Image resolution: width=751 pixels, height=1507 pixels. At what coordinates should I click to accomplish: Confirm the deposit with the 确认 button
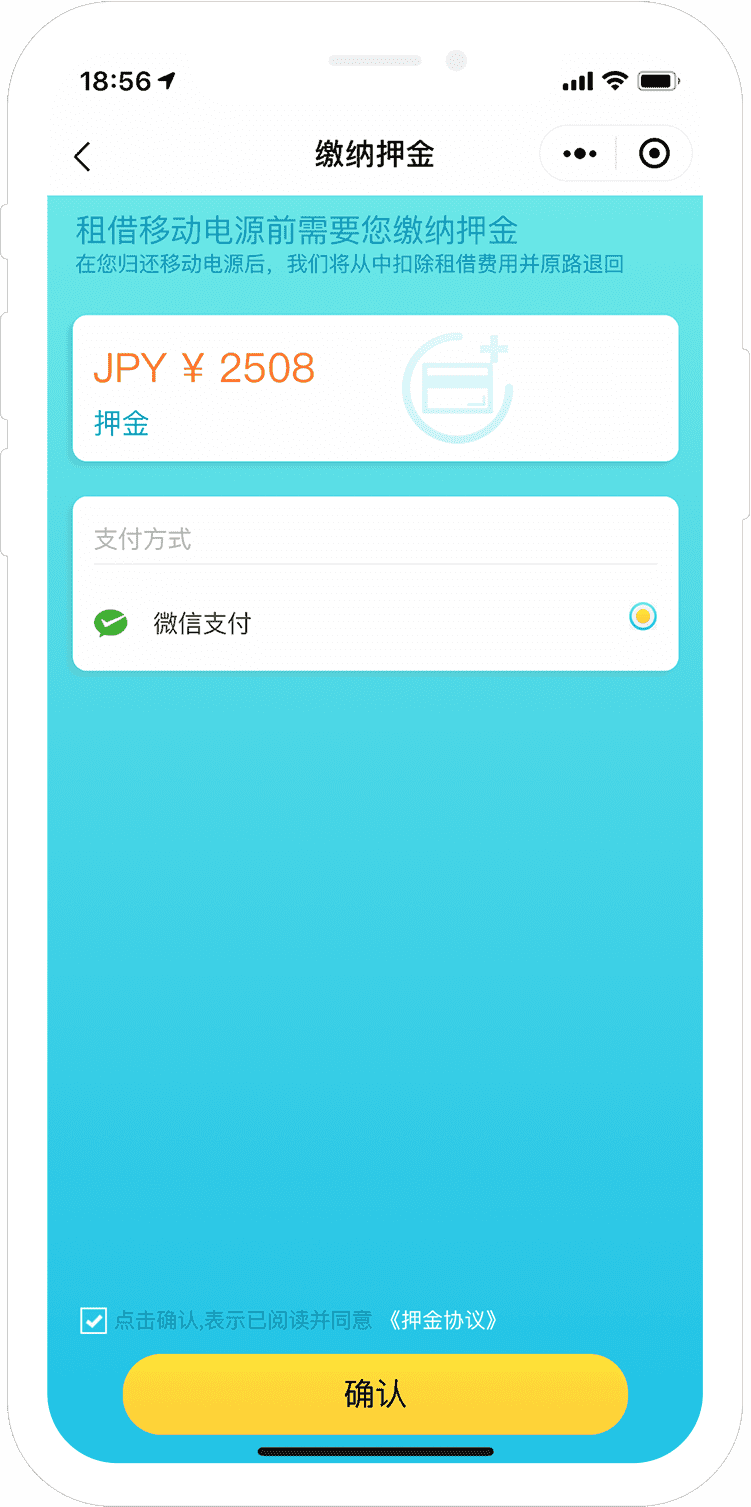[375, 1394]
